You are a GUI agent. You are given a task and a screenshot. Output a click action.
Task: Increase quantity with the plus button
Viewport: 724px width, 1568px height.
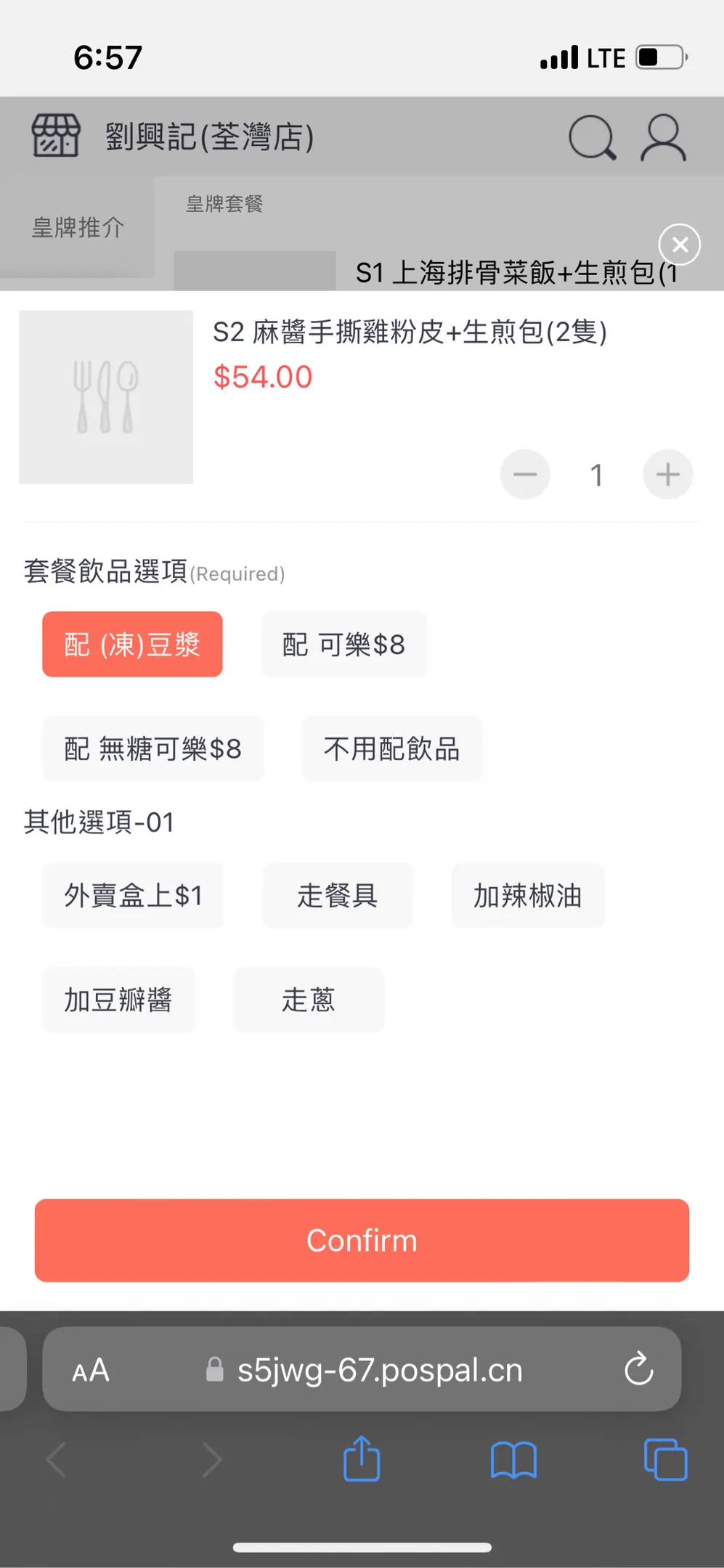[x=667, y=475]
